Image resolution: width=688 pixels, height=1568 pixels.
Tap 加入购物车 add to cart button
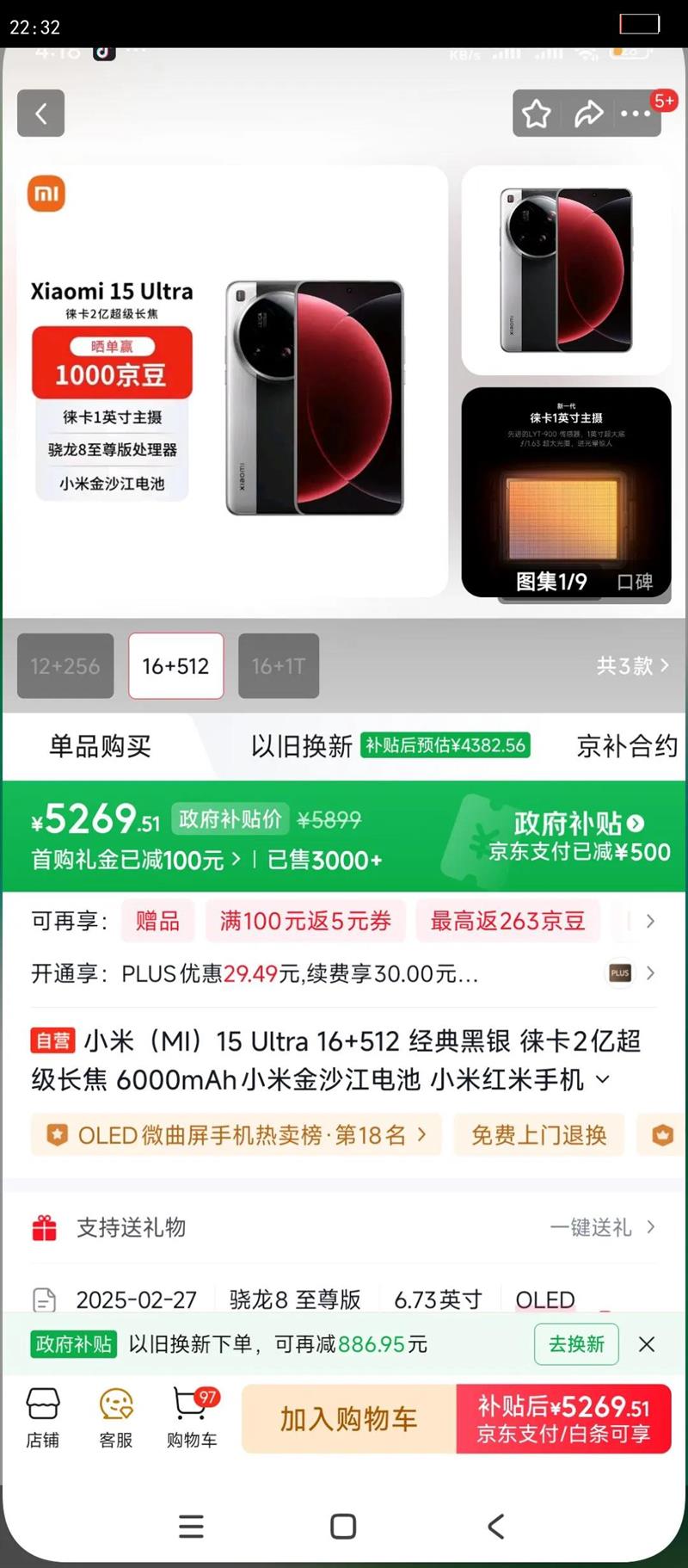point(347,1418)
